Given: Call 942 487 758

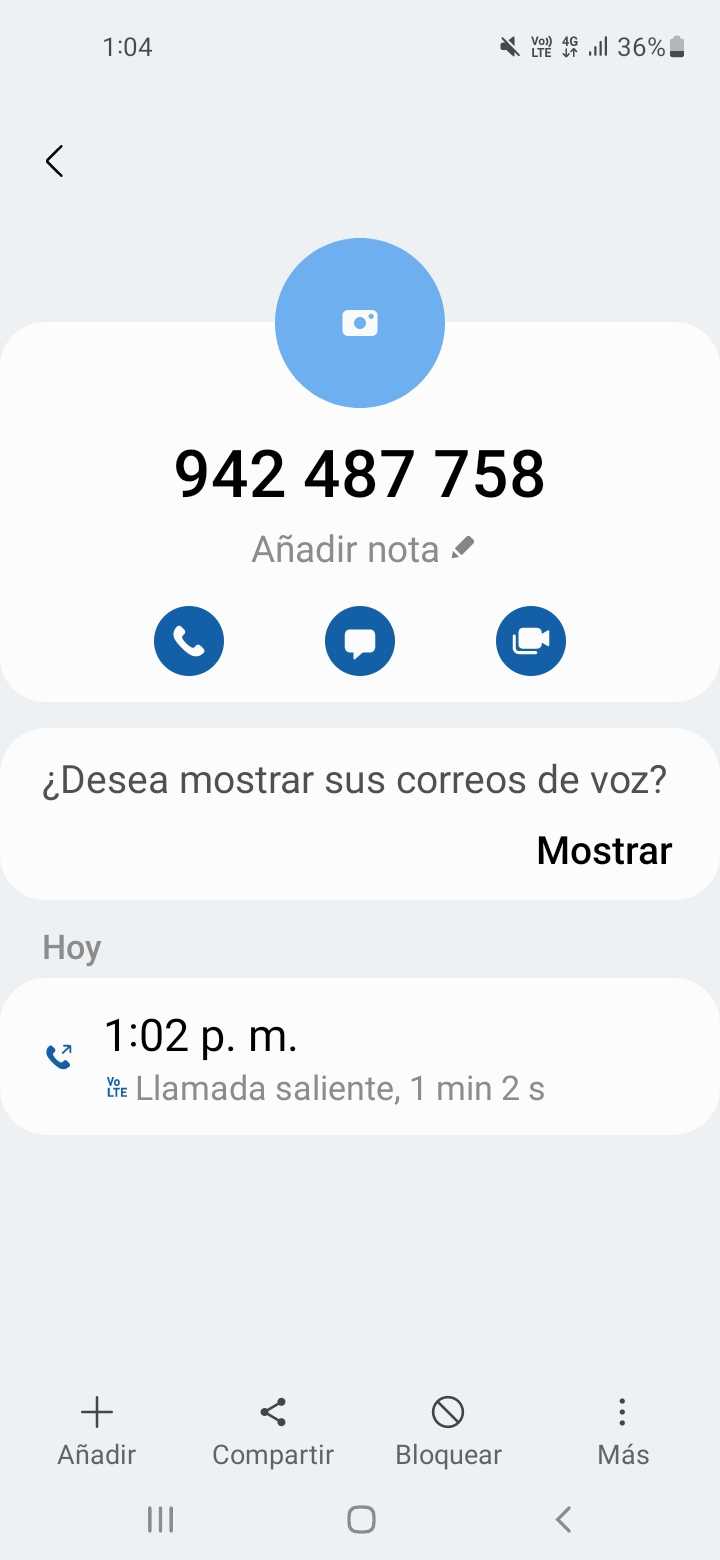Looking at the screenshot, I should point(189,641).
